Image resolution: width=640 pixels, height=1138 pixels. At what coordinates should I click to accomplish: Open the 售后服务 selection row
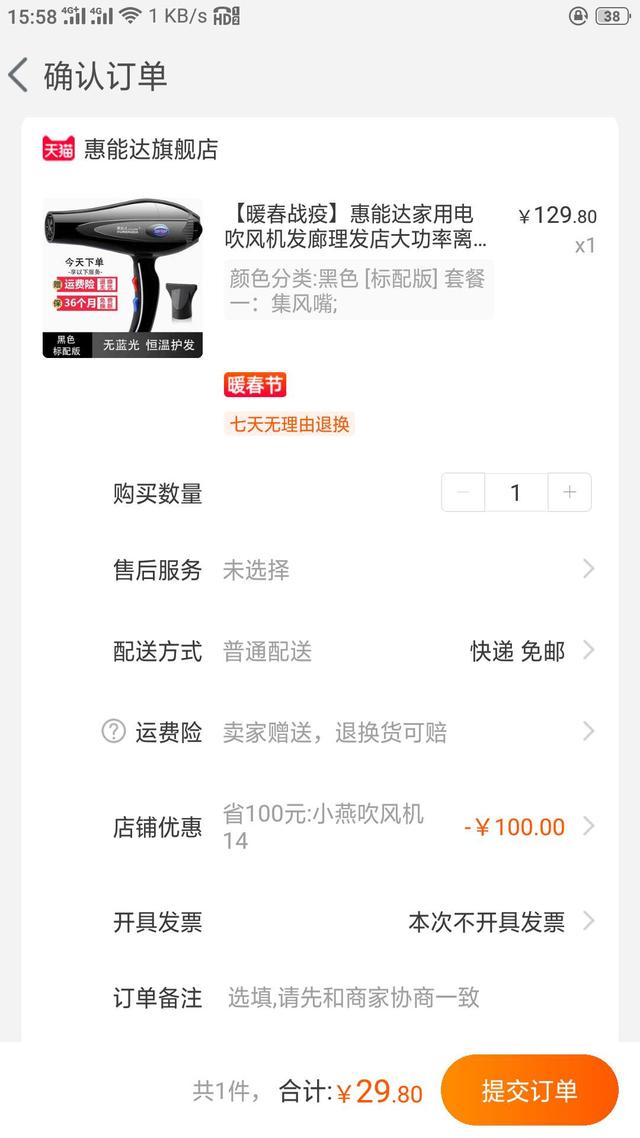coord(350,570)
